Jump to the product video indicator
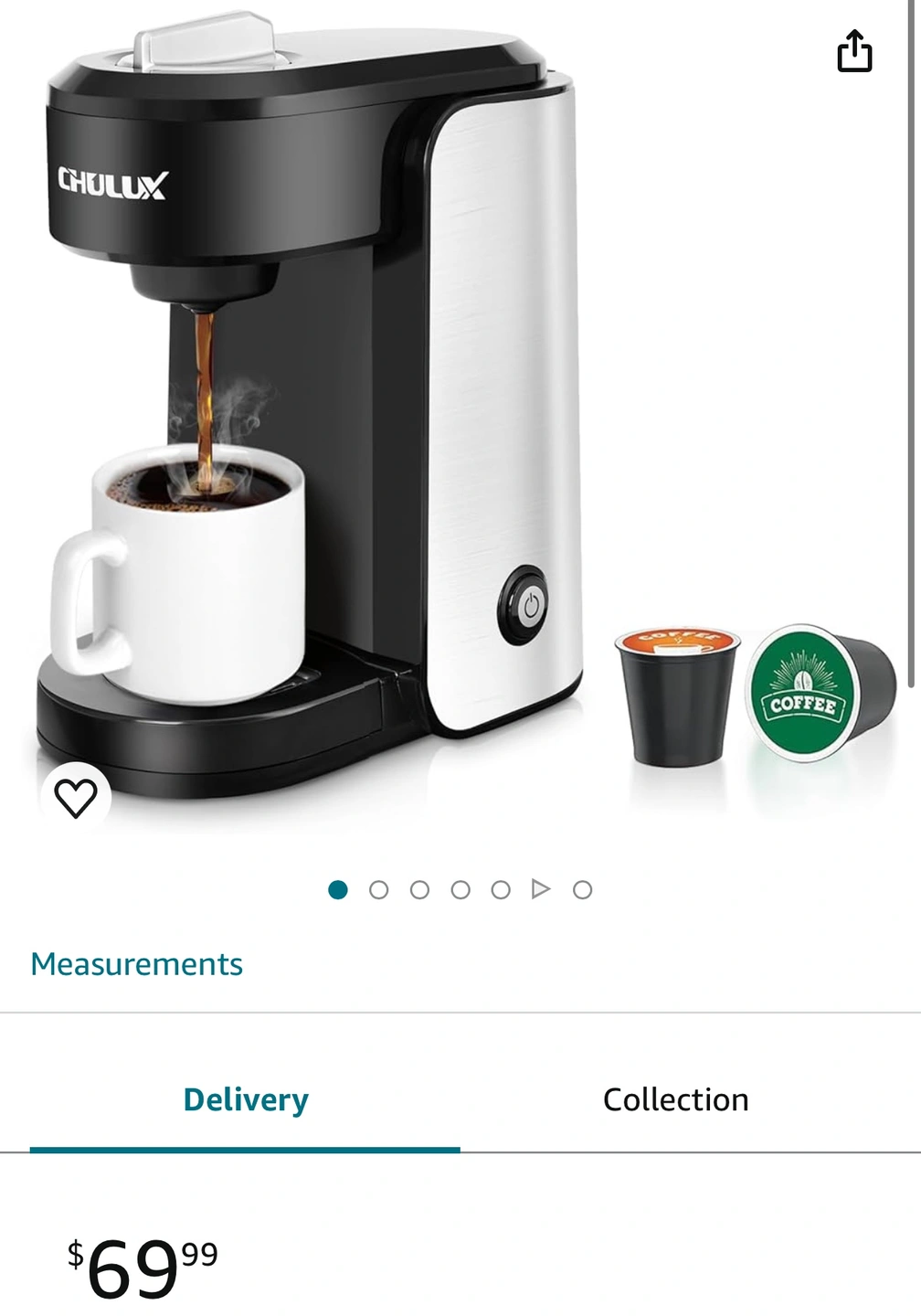The height and width of the screenshot is (1316, 921). click(x=541, y=889)
